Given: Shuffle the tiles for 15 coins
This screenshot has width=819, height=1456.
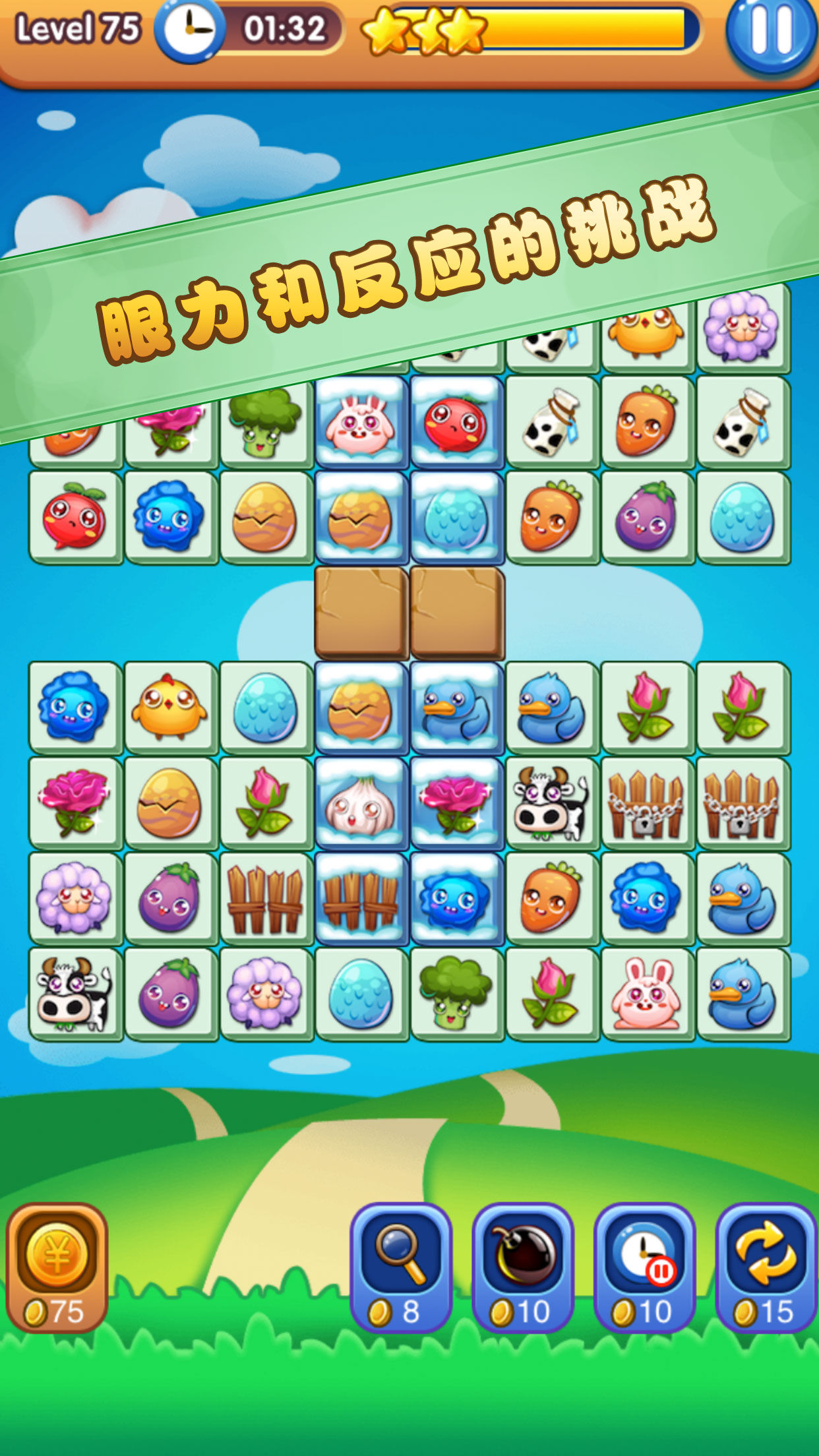Looking at the screenshot, I should (x=766, y=1267).
